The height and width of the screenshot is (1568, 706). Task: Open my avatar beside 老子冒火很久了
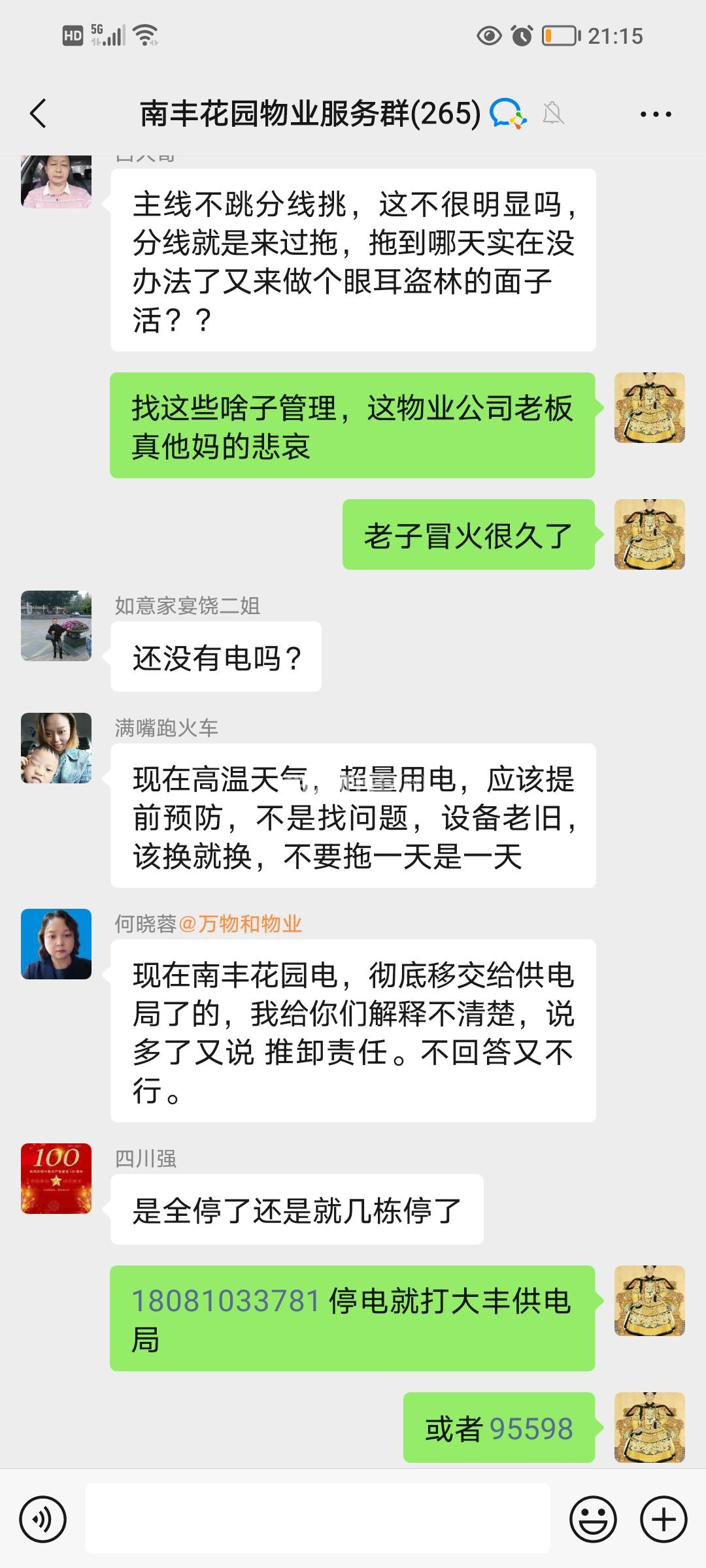click(x=649, y=534)
